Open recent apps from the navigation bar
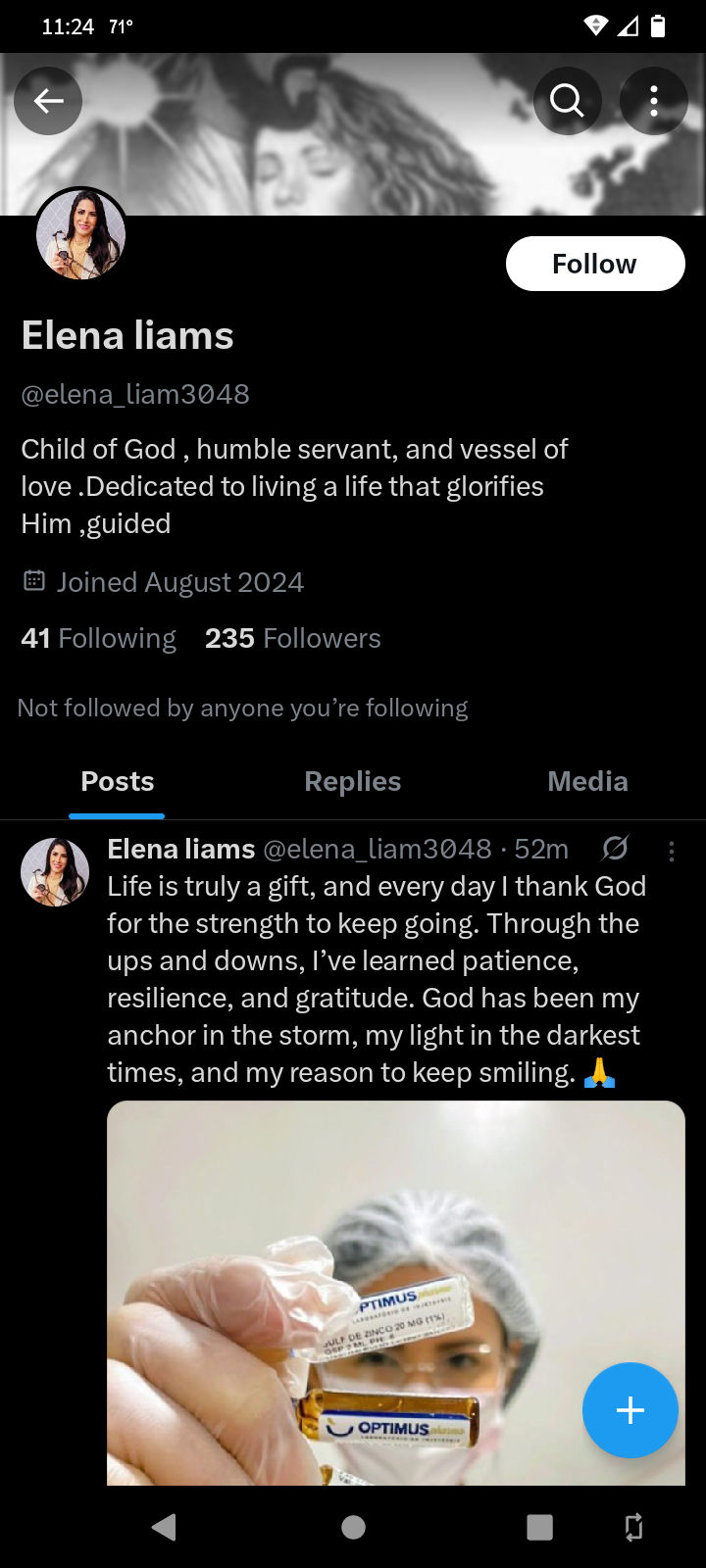Image resolution: width=706 pixels, height=1568 pixels. point(539,1527)
